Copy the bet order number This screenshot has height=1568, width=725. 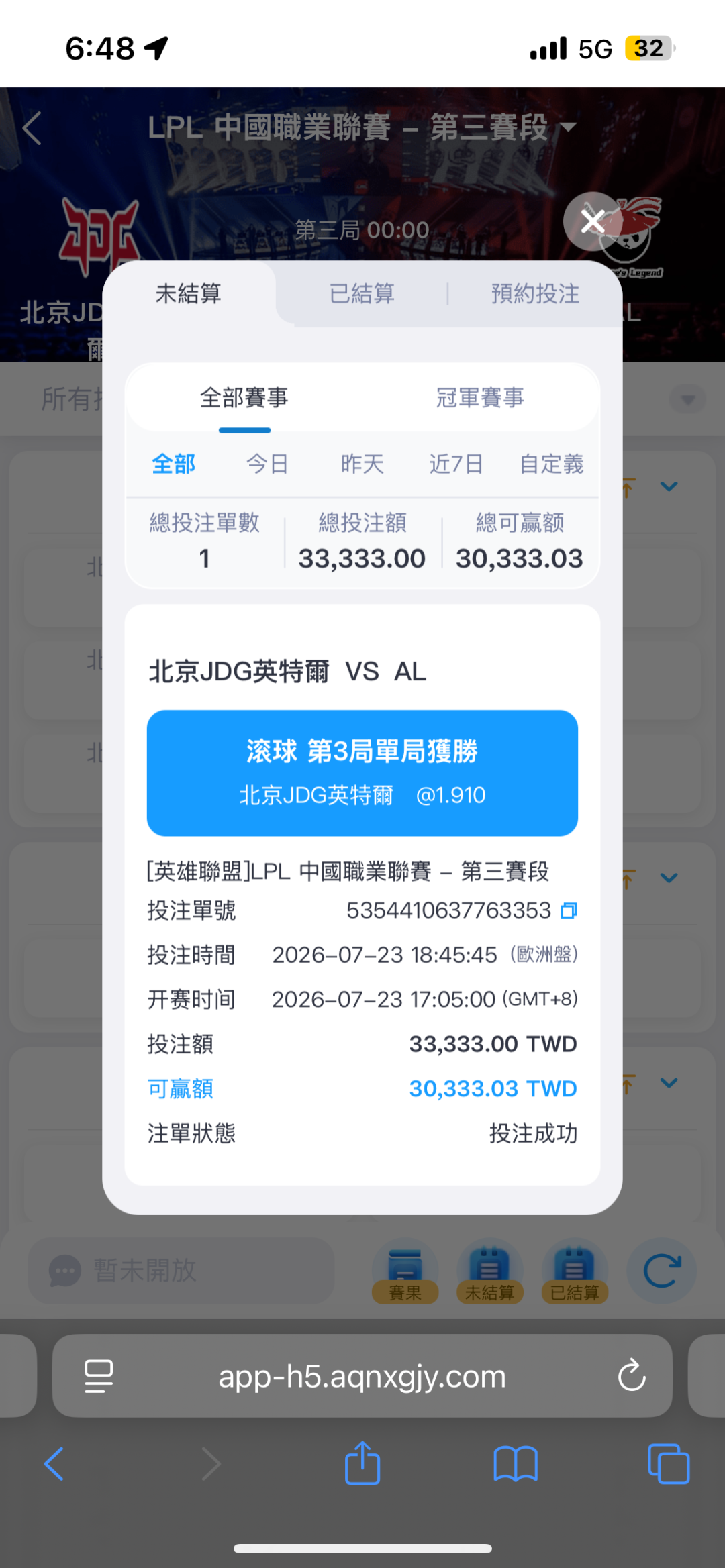569,910
